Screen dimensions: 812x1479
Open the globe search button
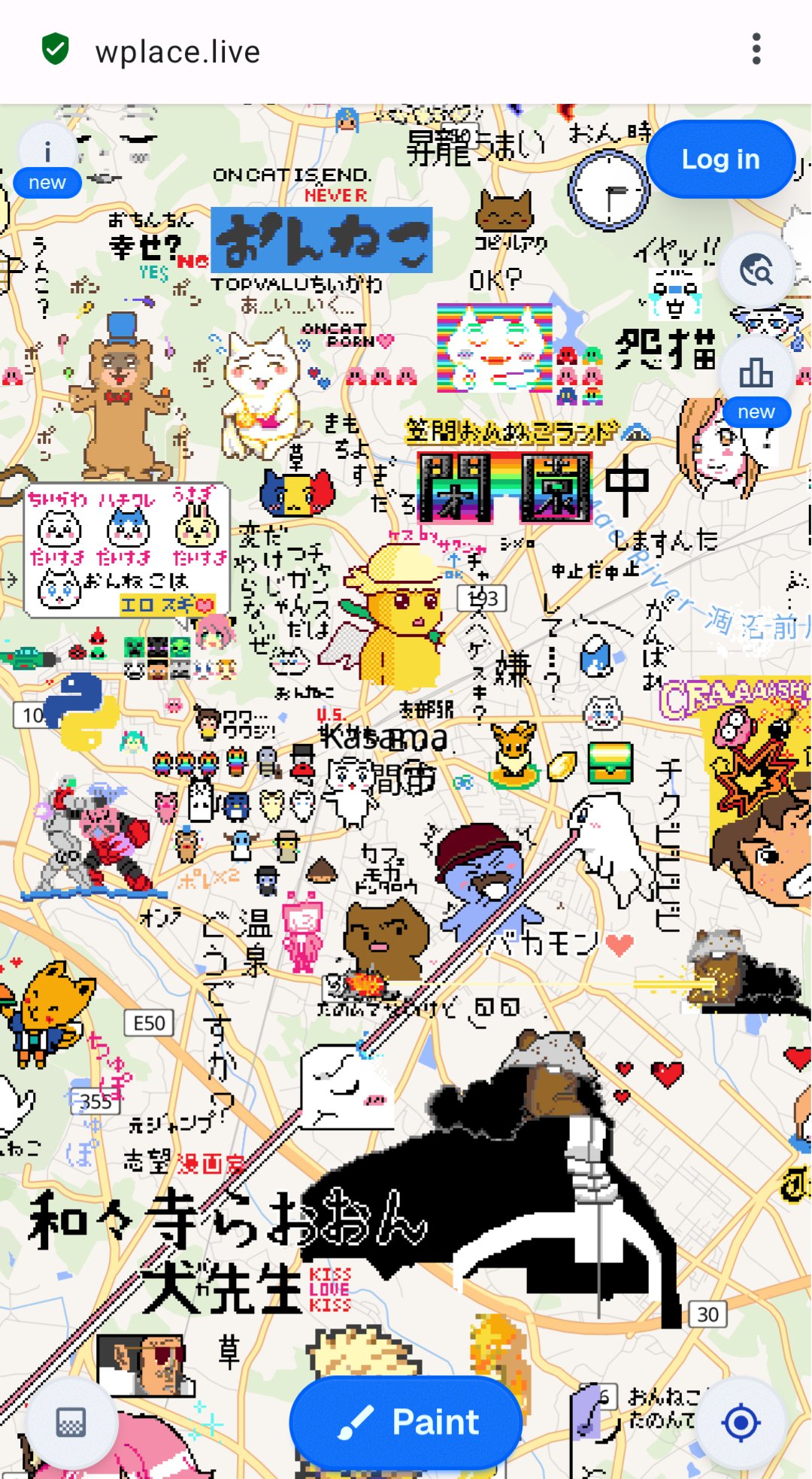(x=756, y=270)
